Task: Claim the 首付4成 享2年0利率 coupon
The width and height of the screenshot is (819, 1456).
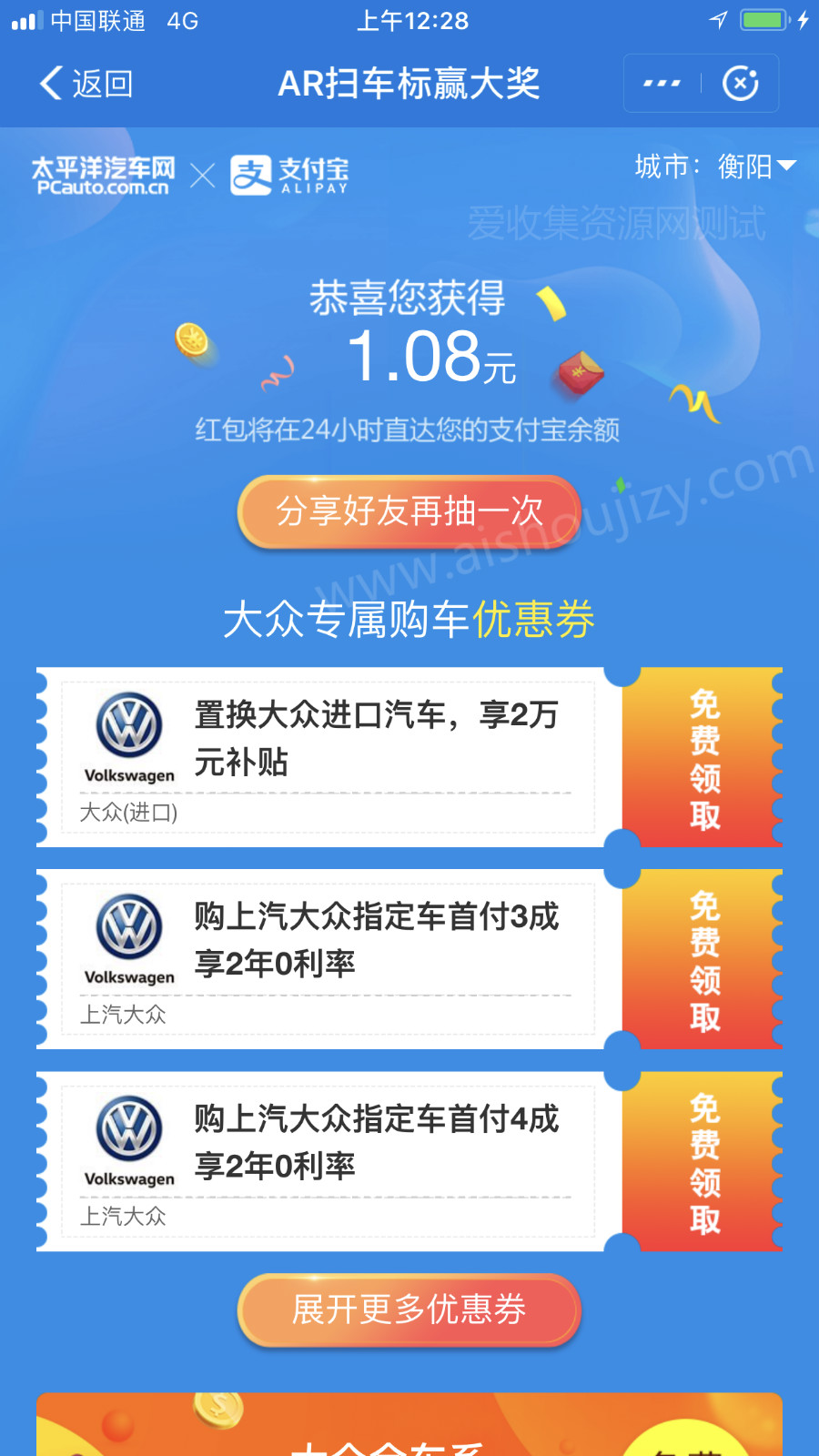Action: [703, 1162]
